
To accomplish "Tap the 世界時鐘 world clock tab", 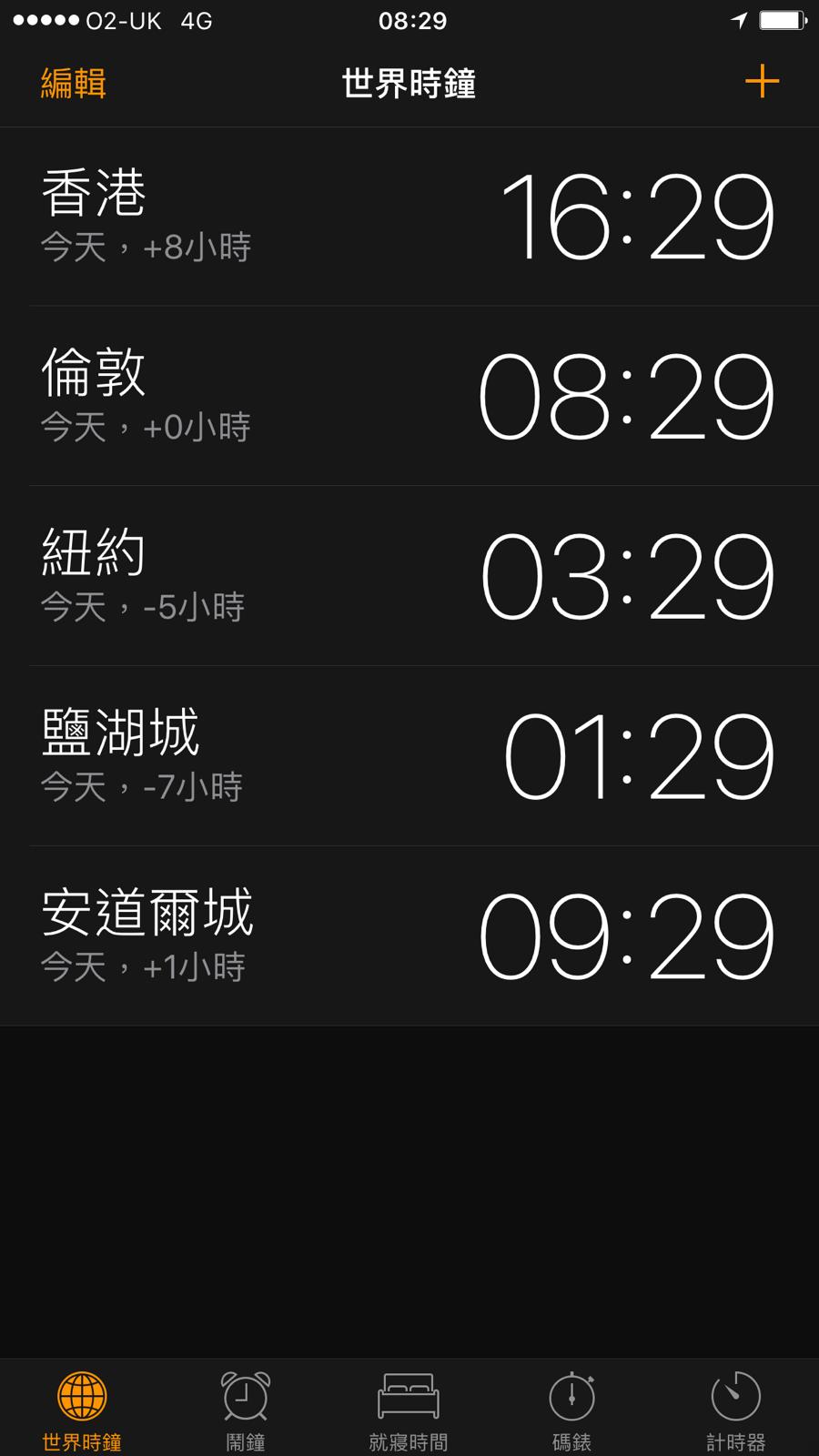I will [x=82, y=1410].
